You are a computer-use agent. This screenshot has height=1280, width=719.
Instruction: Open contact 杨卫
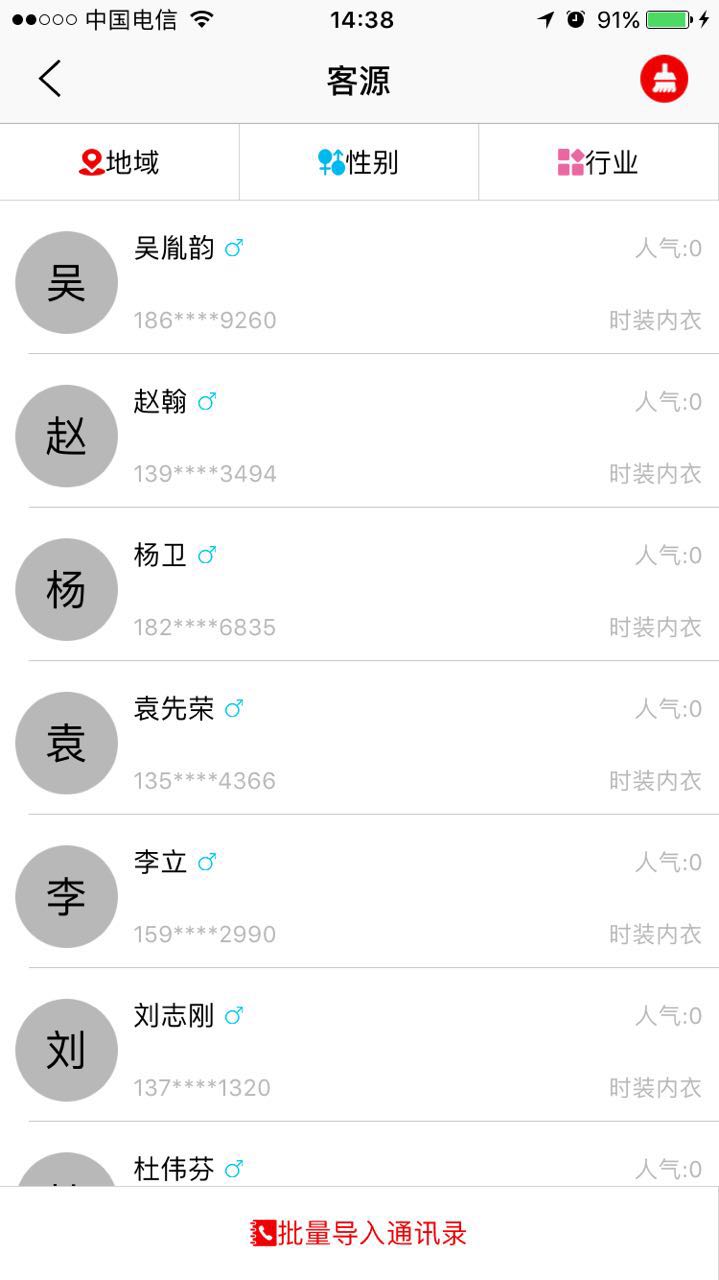tap(359, 584)
